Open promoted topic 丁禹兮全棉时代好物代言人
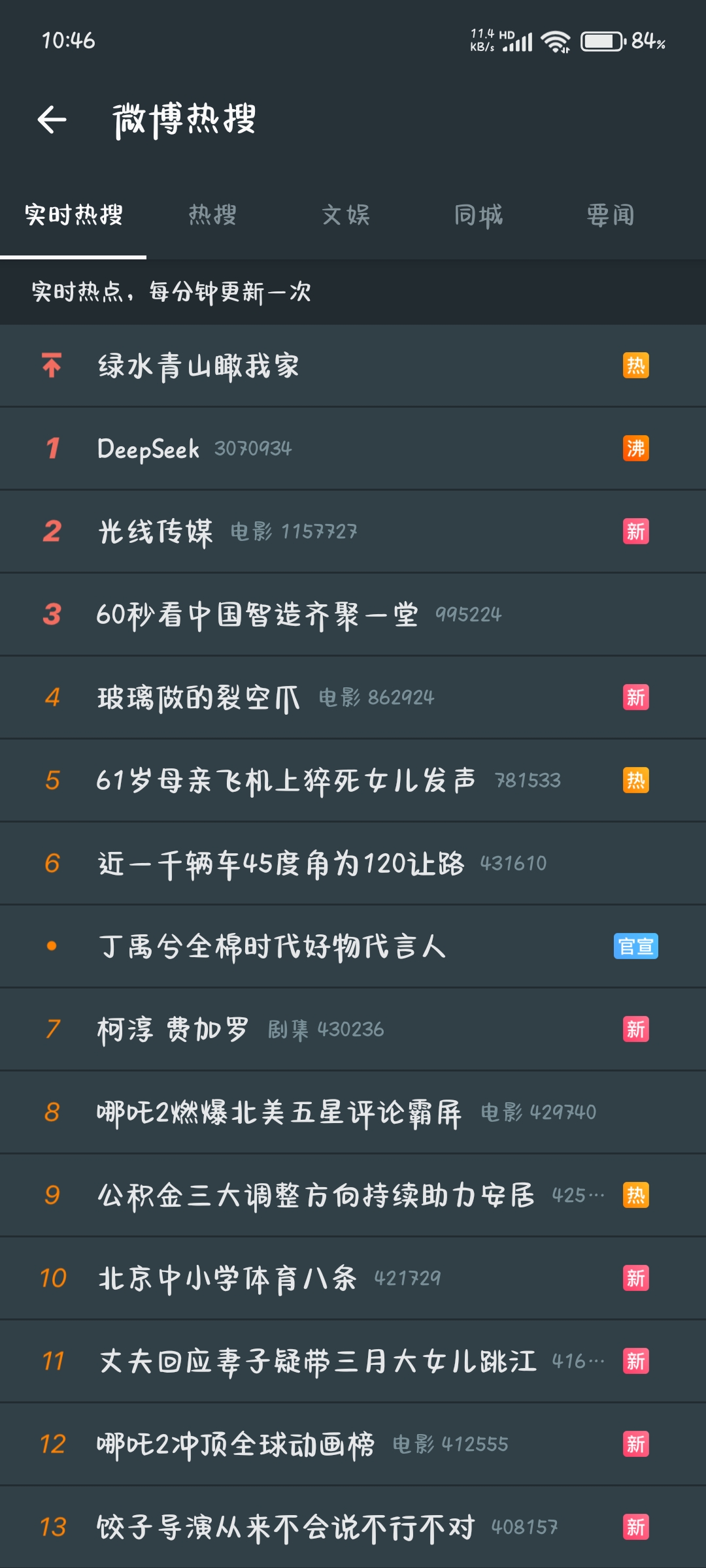This screenshot has height=1568, width=706. tap(272, 947)
